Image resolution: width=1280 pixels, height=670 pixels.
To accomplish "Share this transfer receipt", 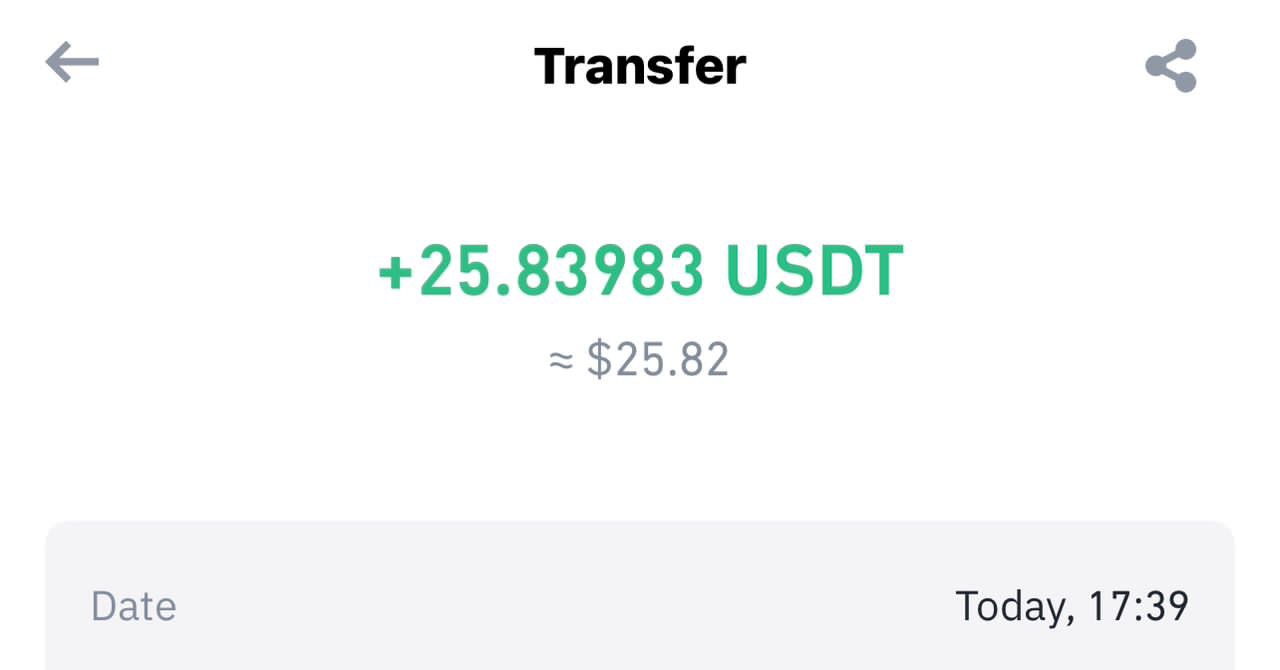I will [1170, 66].
